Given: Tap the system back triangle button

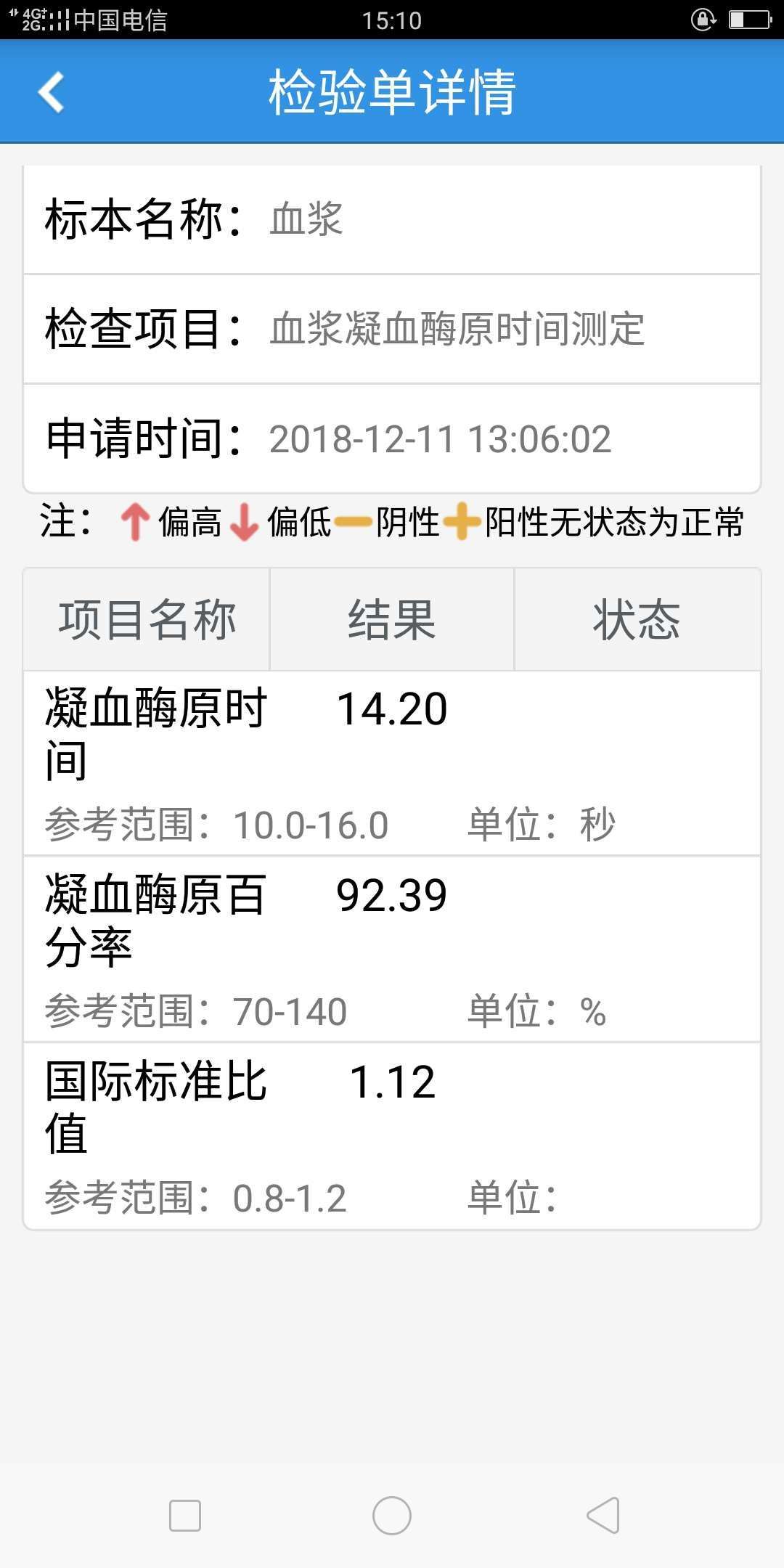Looking at the screenshot, I should tap(603, 1516).
